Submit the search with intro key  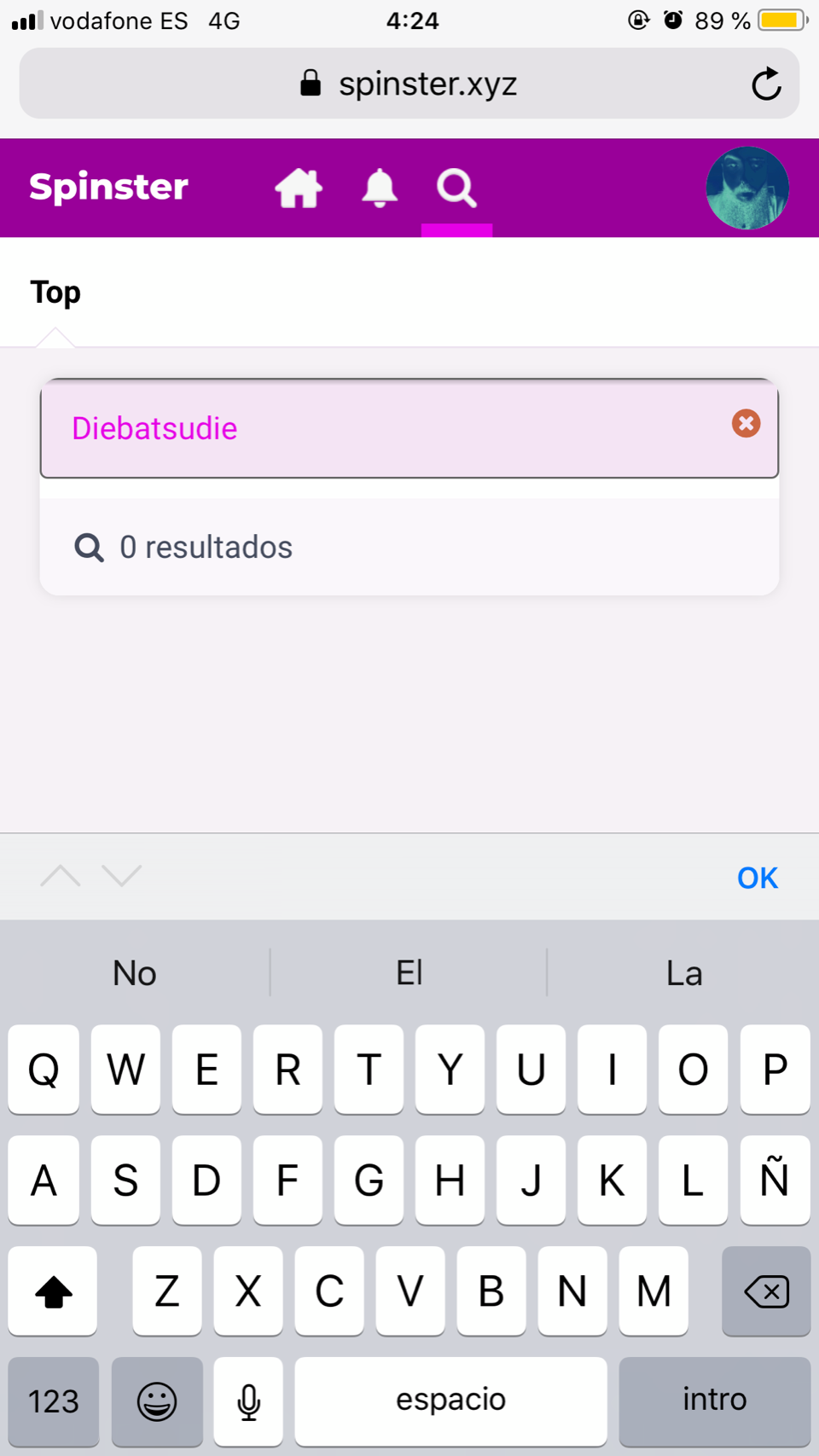[x=714, y=1400]
